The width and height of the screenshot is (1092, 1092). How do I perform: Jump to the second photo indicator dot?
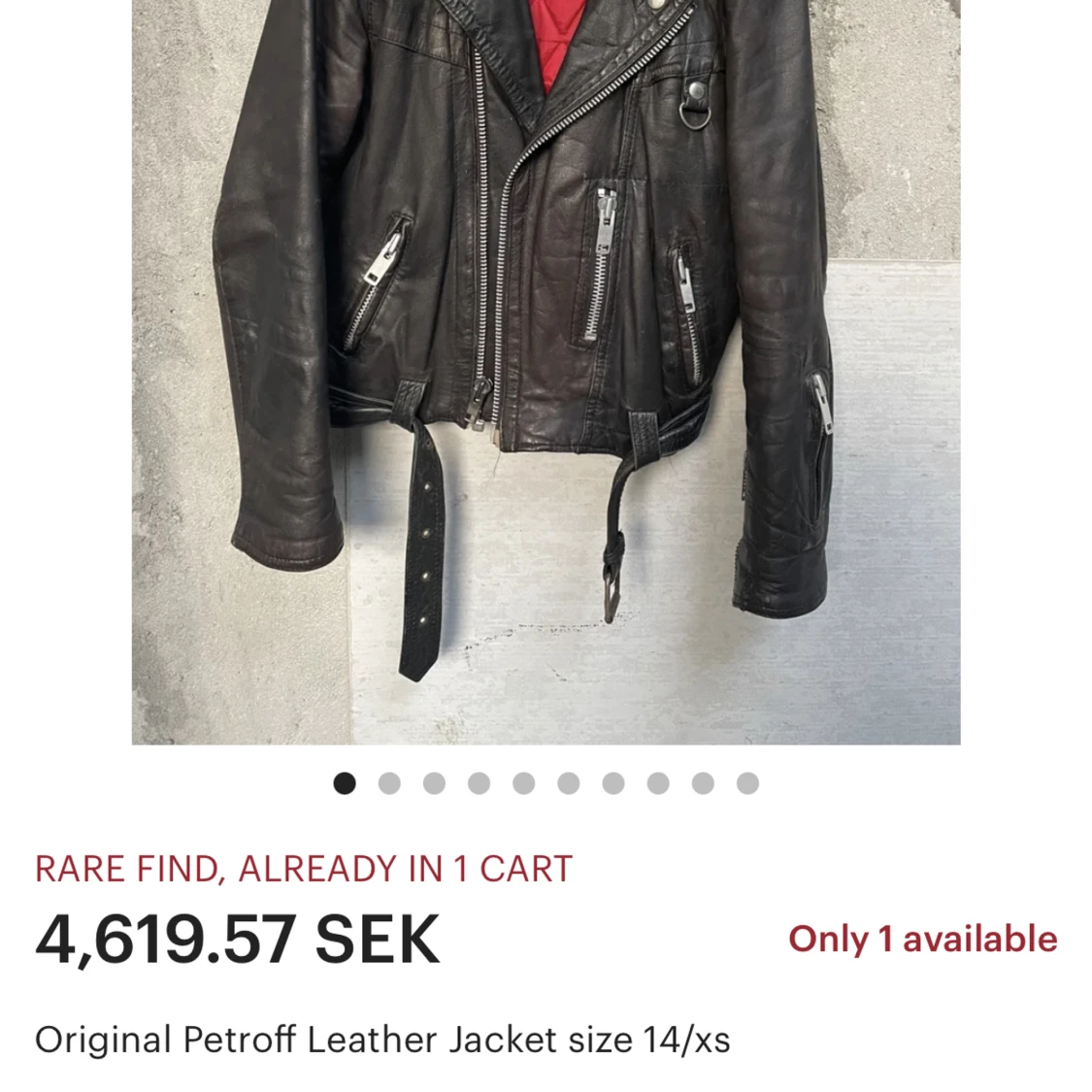pos(389,783)
